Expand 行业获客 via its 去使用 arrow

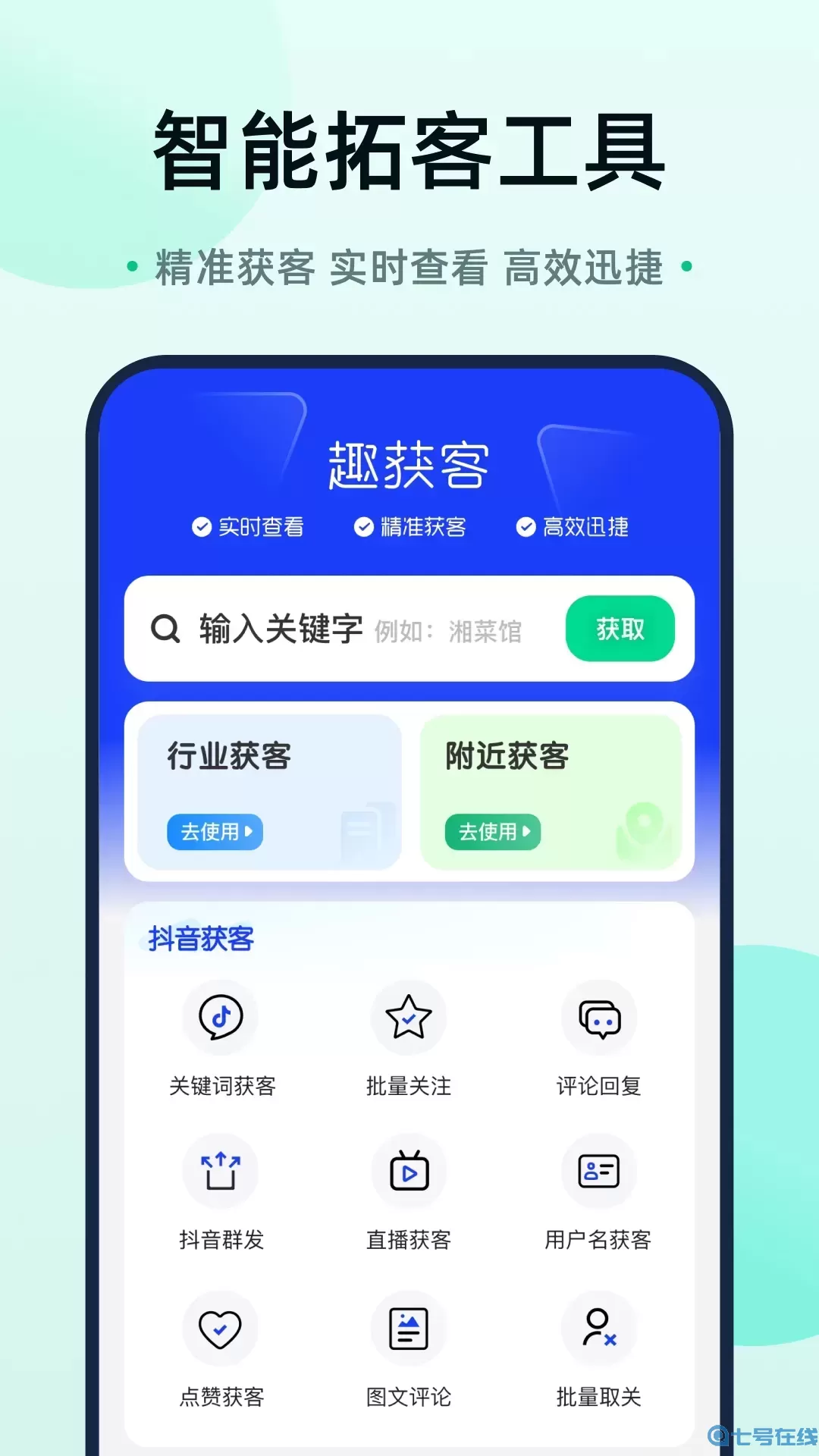[215, 833]
